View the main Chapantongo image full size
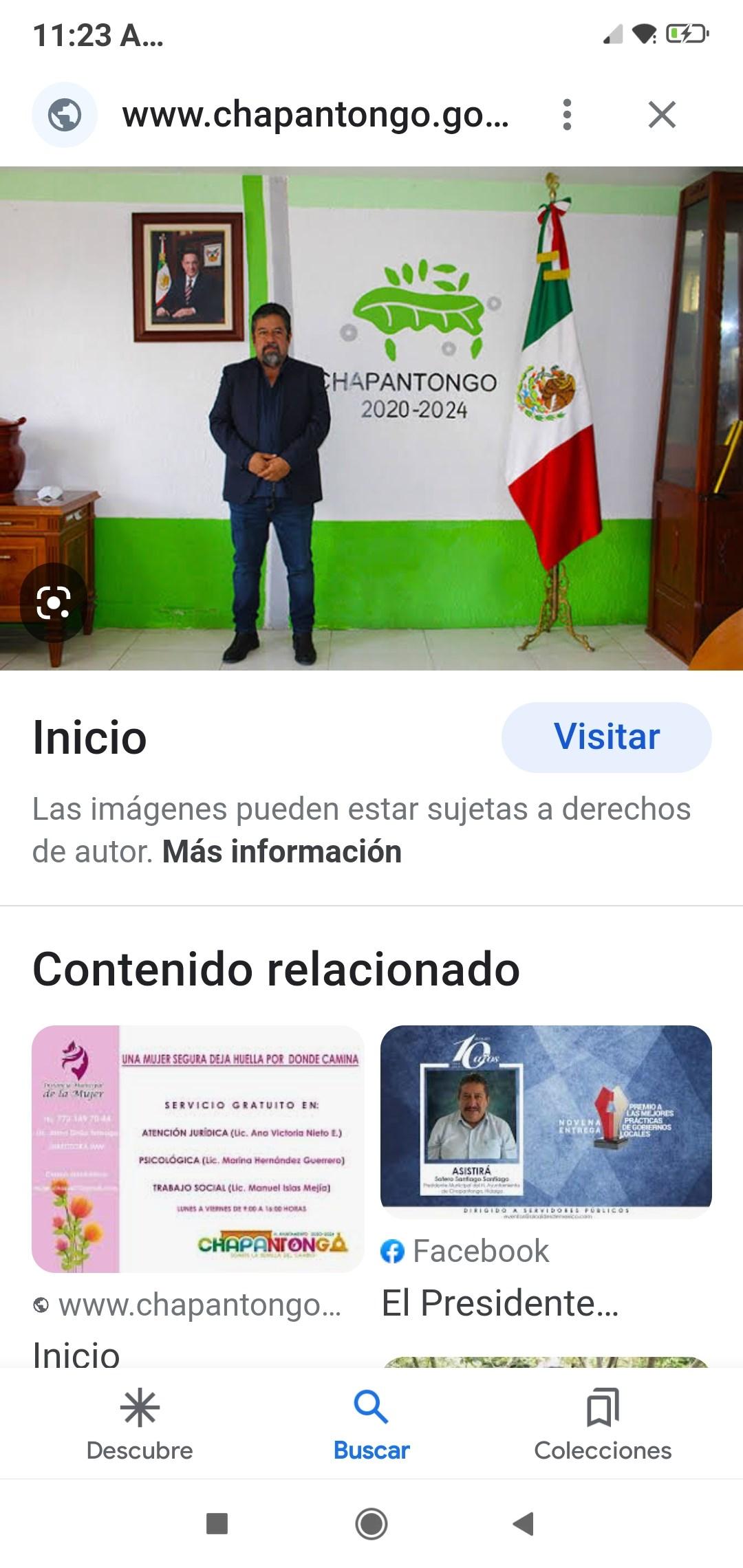Screen dimensions: 743x1568 [371, 418]
